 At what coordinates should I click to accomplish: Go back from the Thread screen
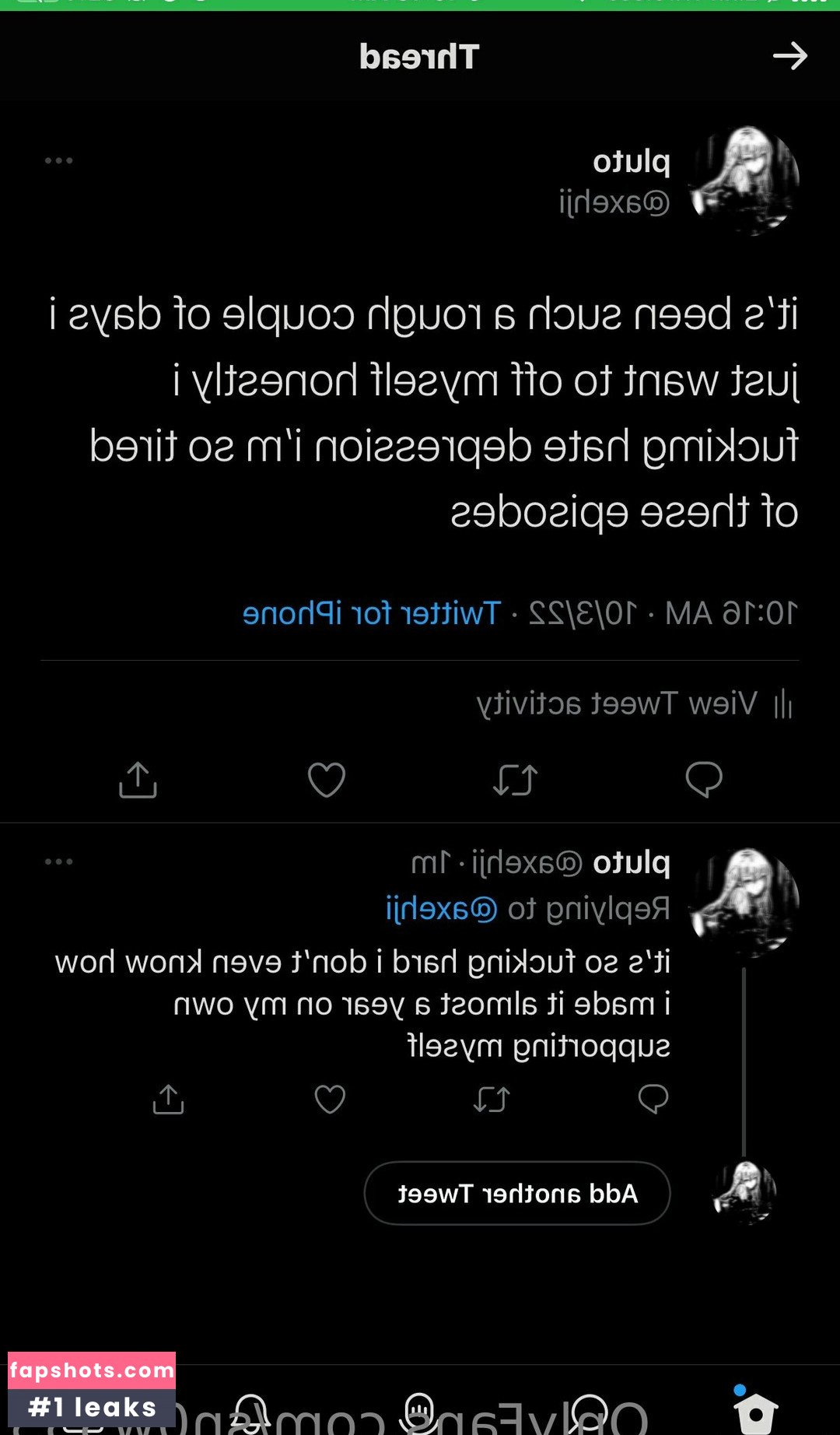789,56
